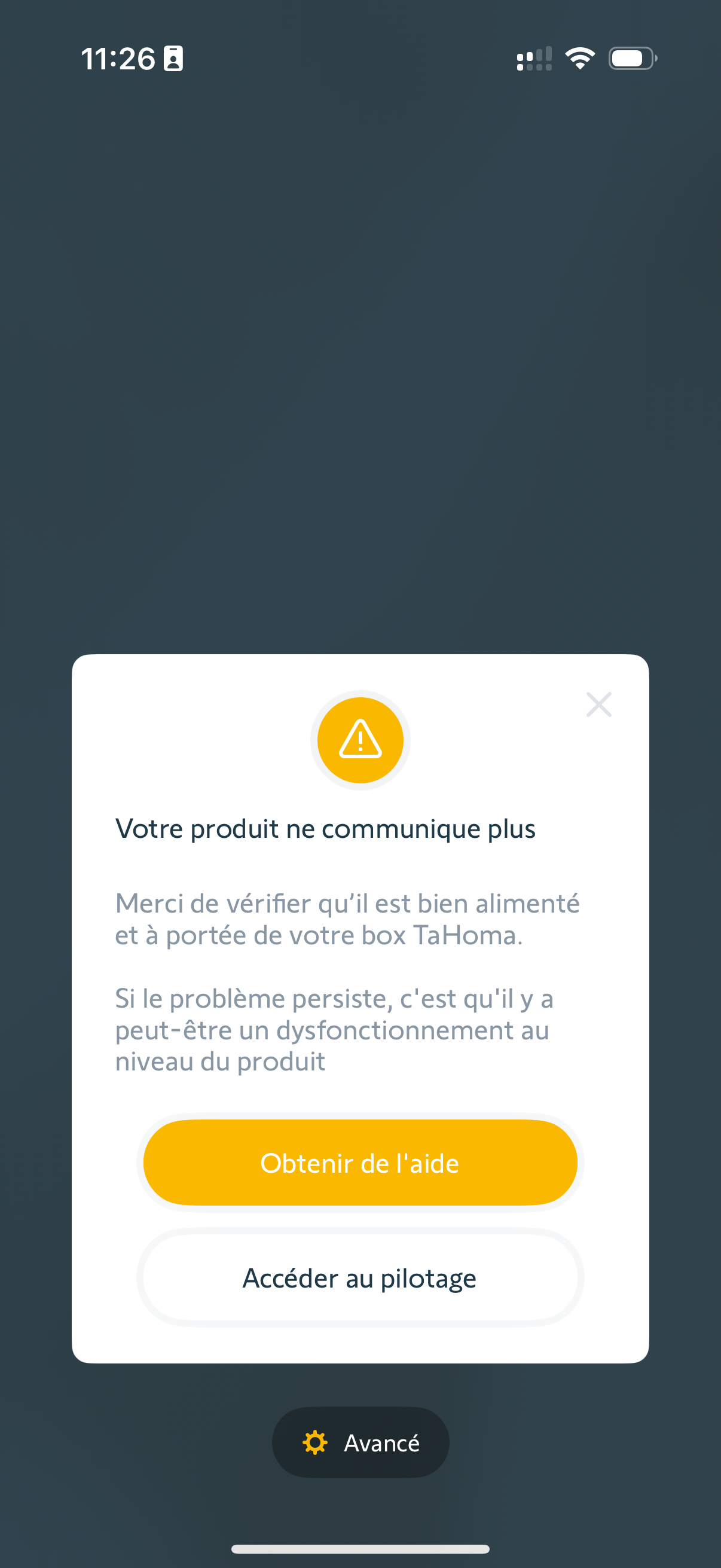Dismiss the product communication warning dialog

[598, 704]
